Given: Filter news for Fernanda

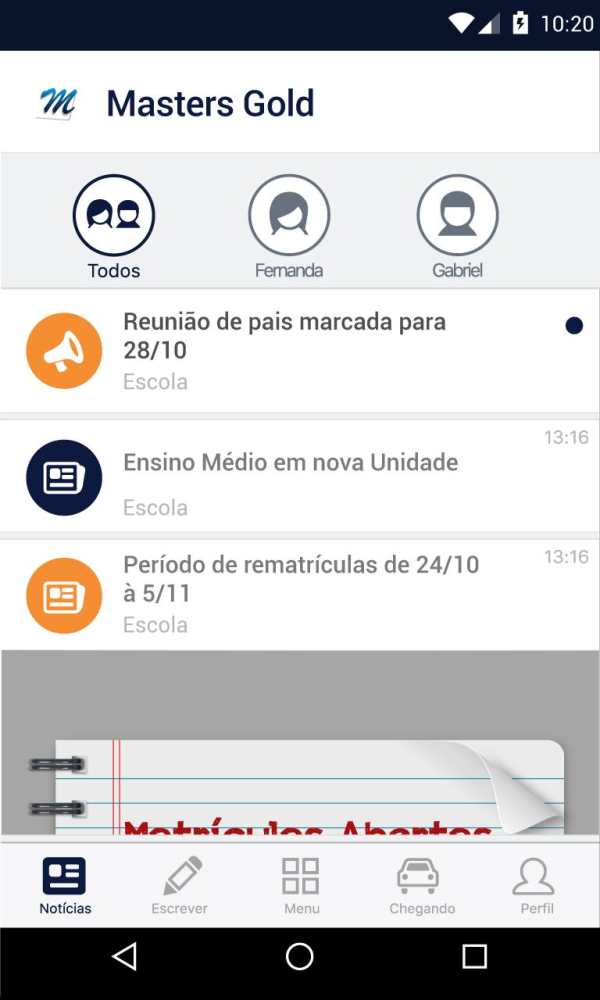Looking at the screenshot, I should 289,226.
